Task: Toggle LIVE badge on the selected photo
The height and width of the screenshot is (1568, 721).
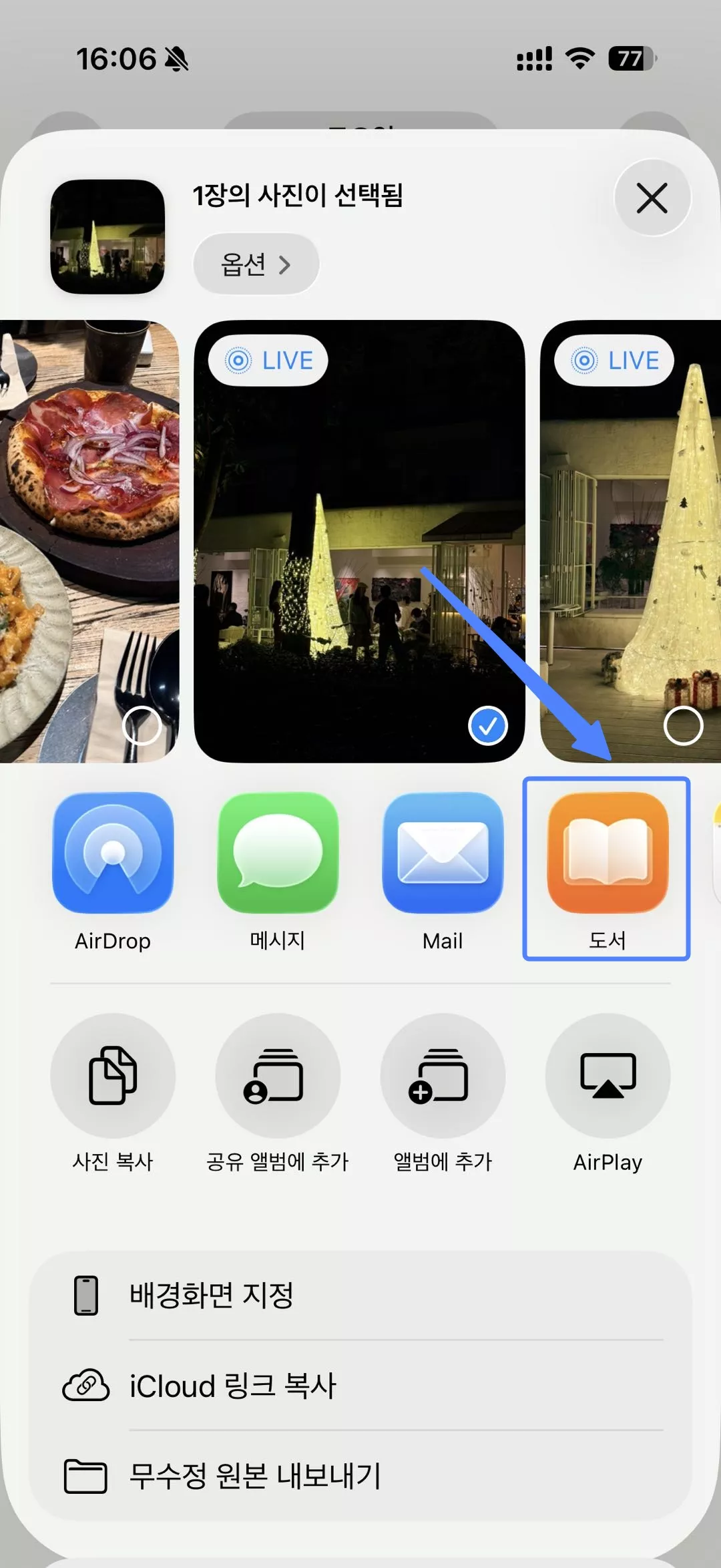Action: click(268, 361)
